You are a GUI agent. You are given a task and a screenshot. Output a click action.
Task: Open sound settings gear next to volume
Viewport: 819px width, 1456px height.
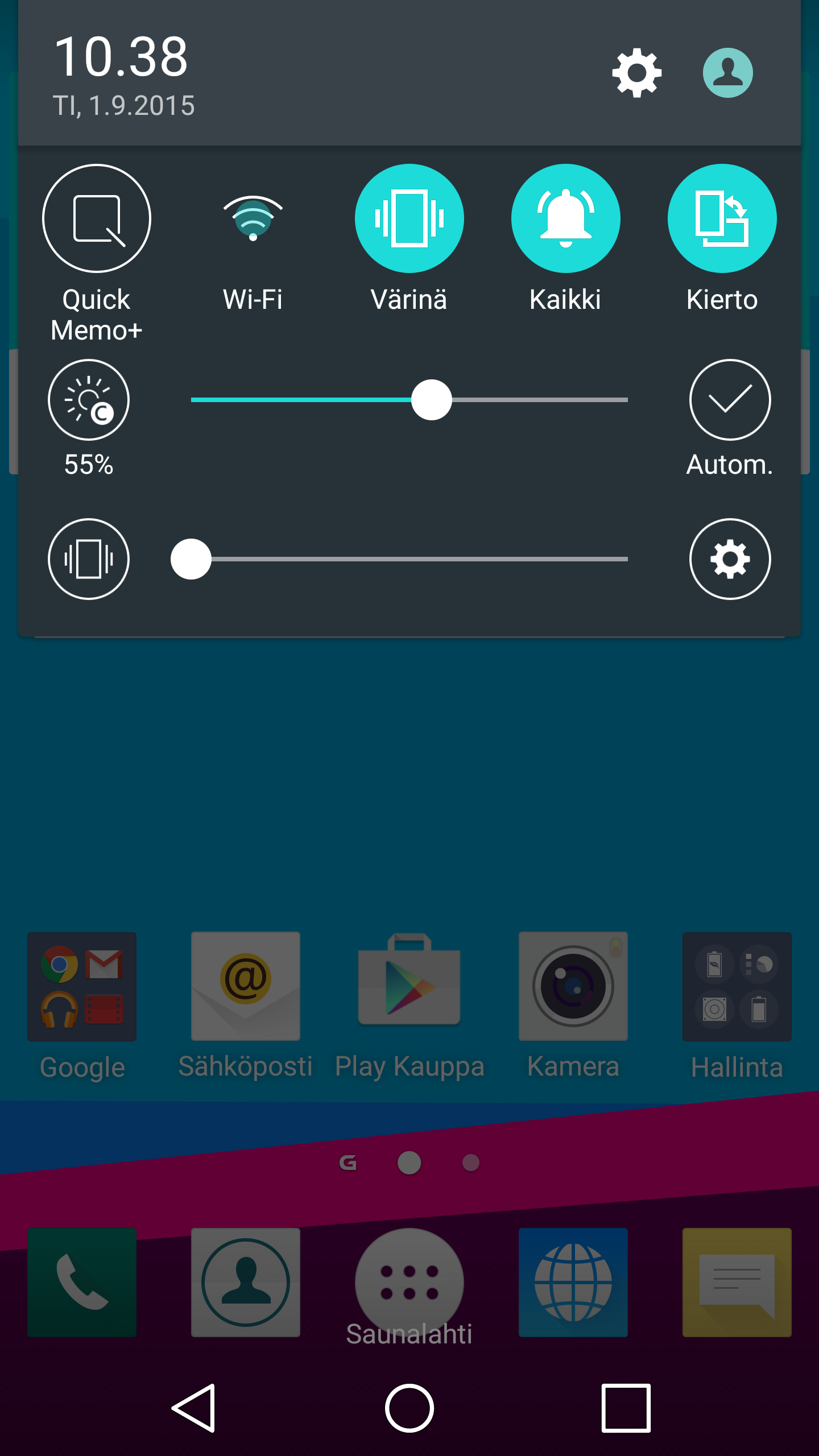(x=730, y=559)
